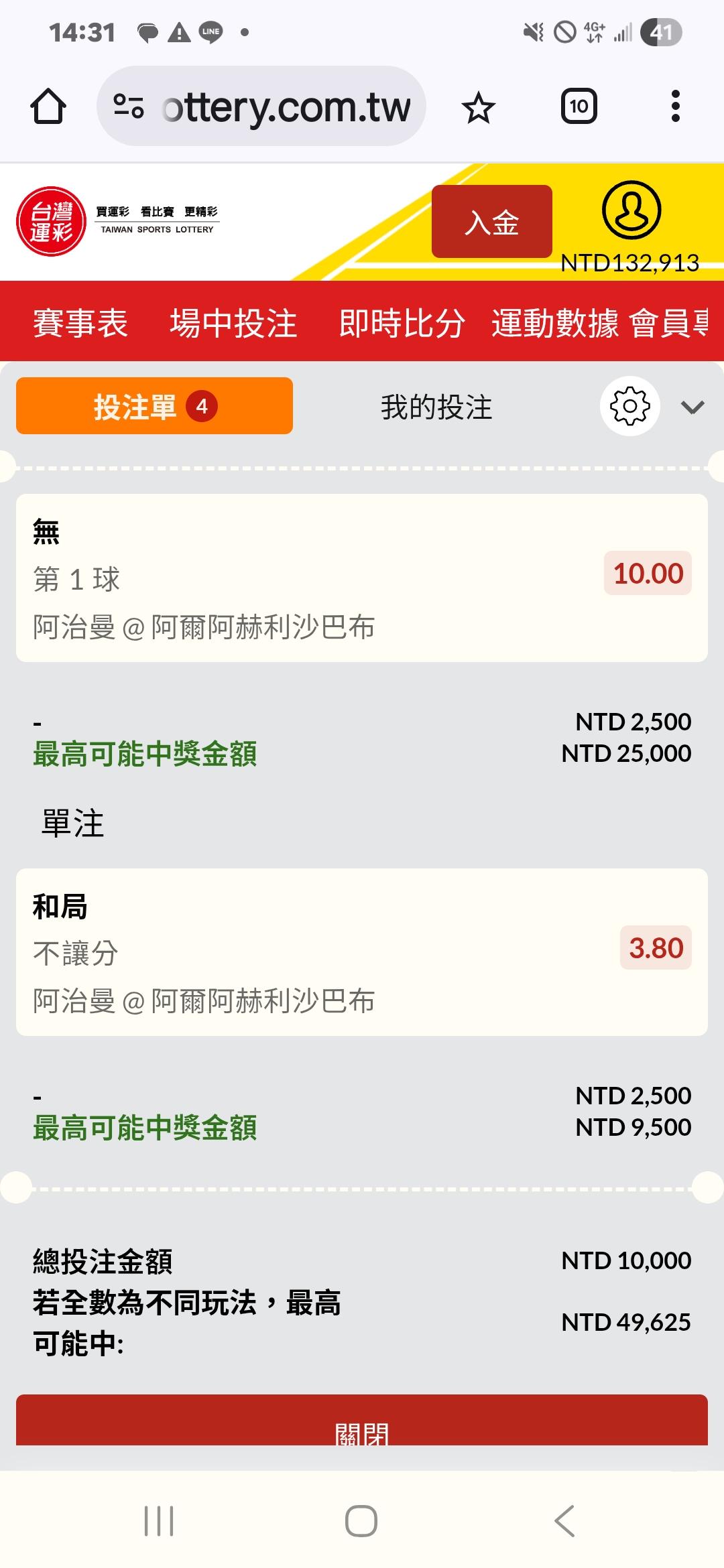Screen dimensions: 724x1568
Task: Select the 投注單 bet slip tab
Action: tap(154, 406)
